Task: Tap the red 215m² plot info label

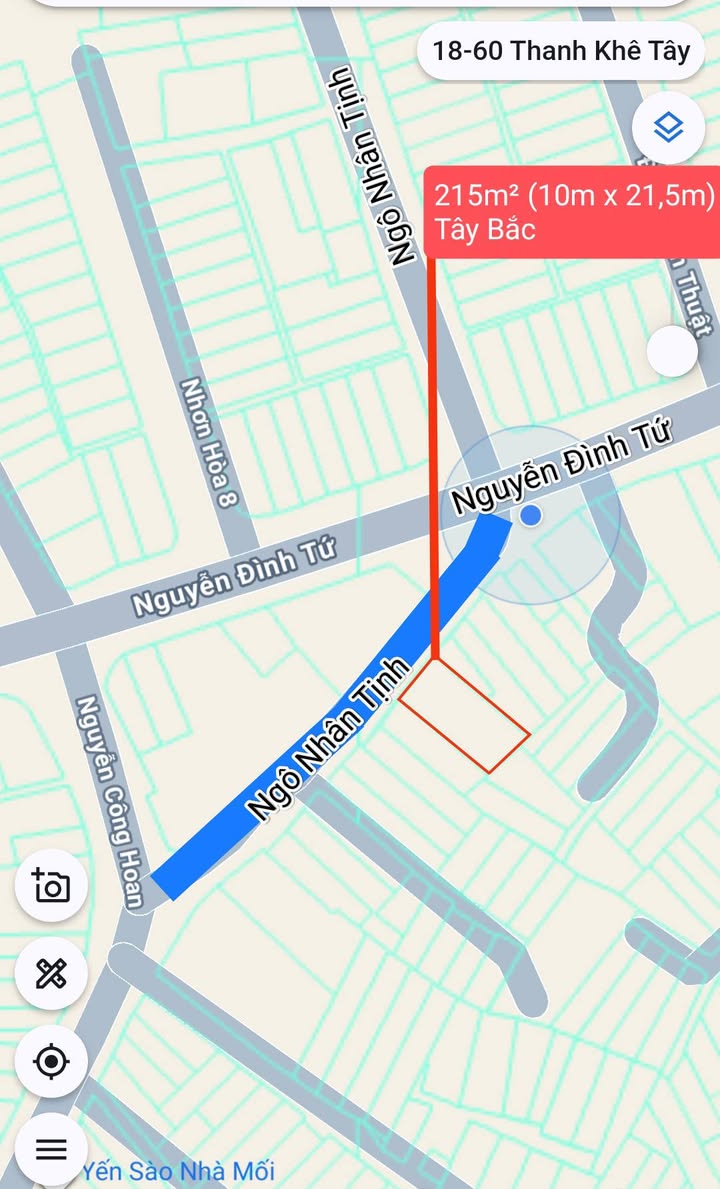Action: tap(572, 212)
